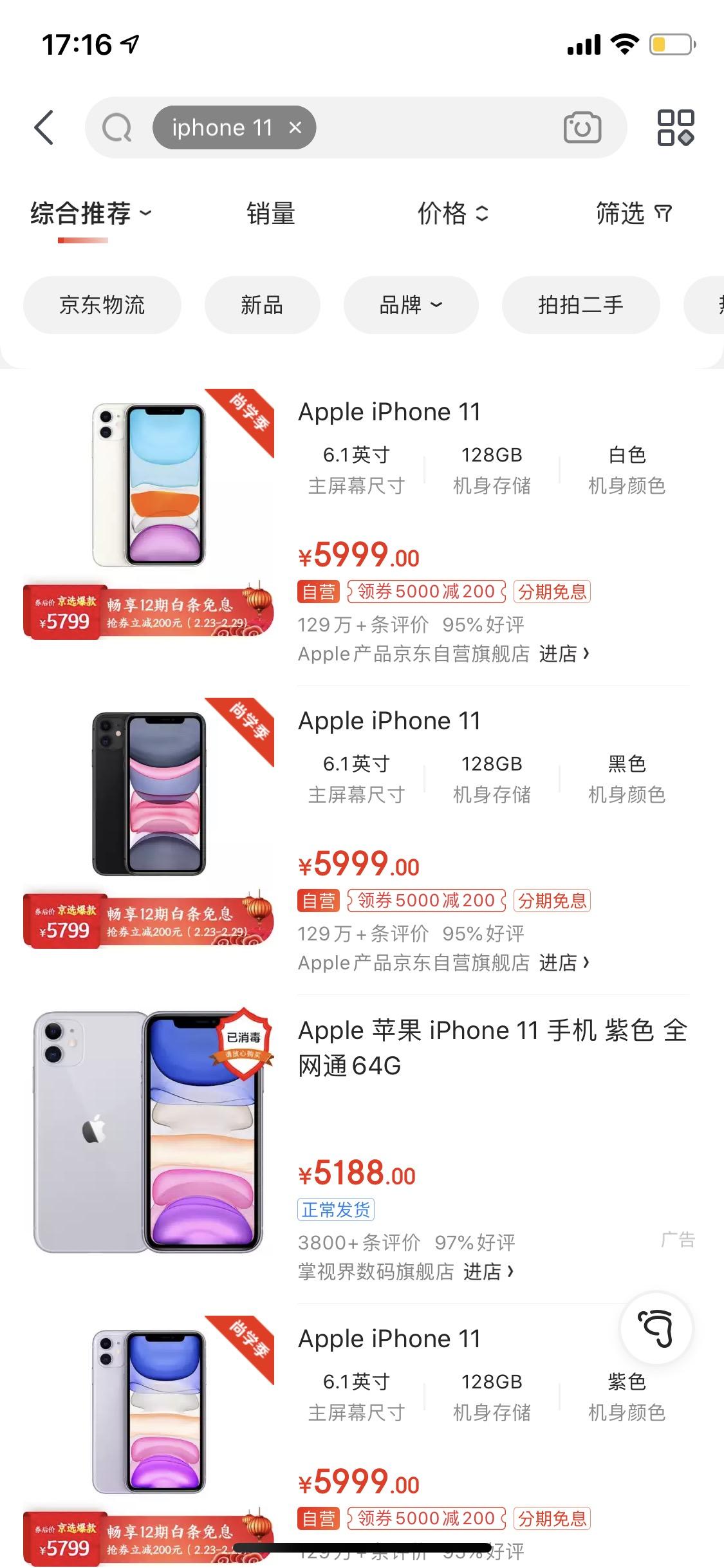Go back from search results
Screen dimensions: 724x1568
[x=44, y=127]
